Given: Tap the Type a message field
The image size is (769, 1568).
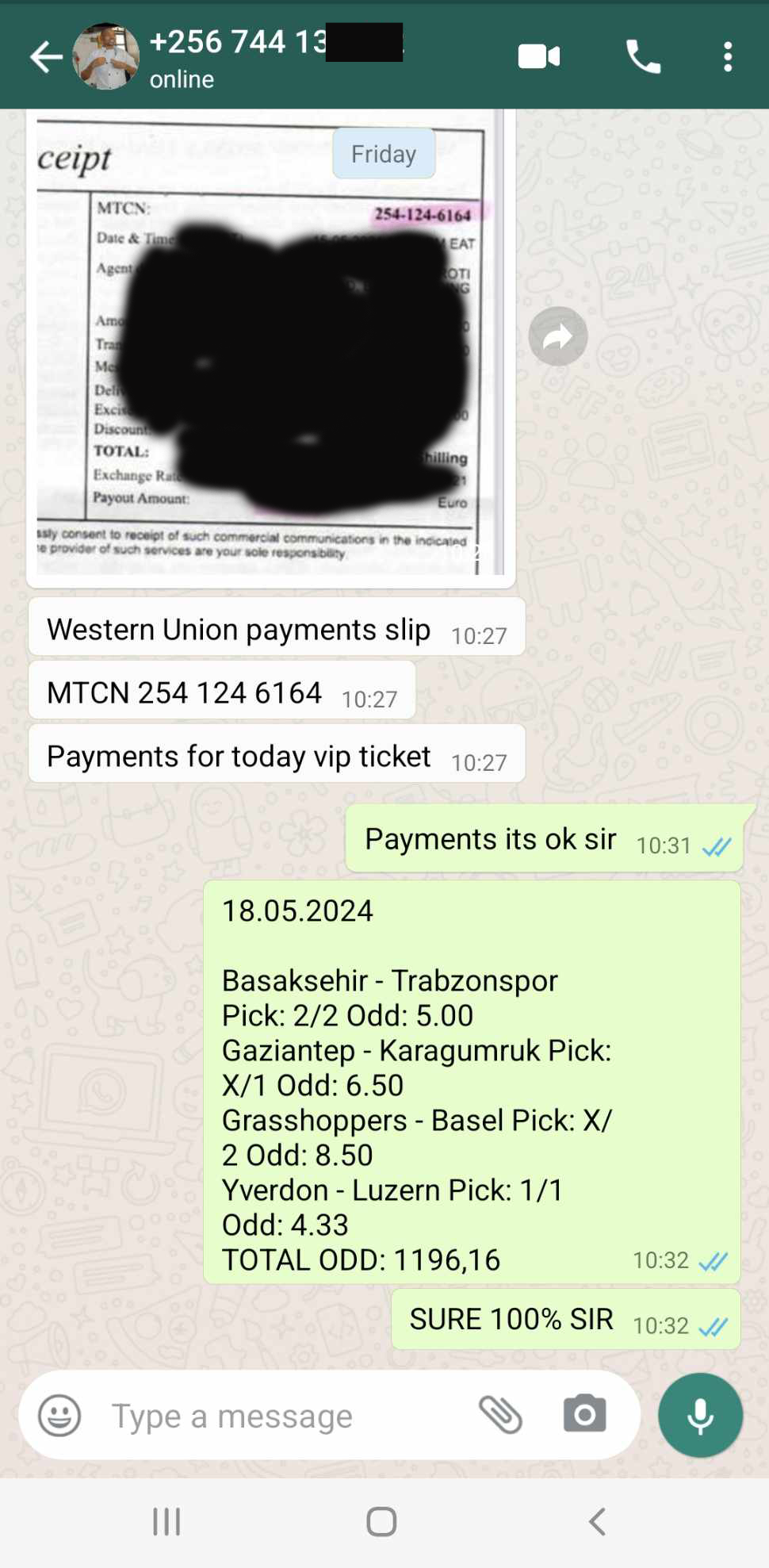Looking at the screenshot, I should (285, 1416).
